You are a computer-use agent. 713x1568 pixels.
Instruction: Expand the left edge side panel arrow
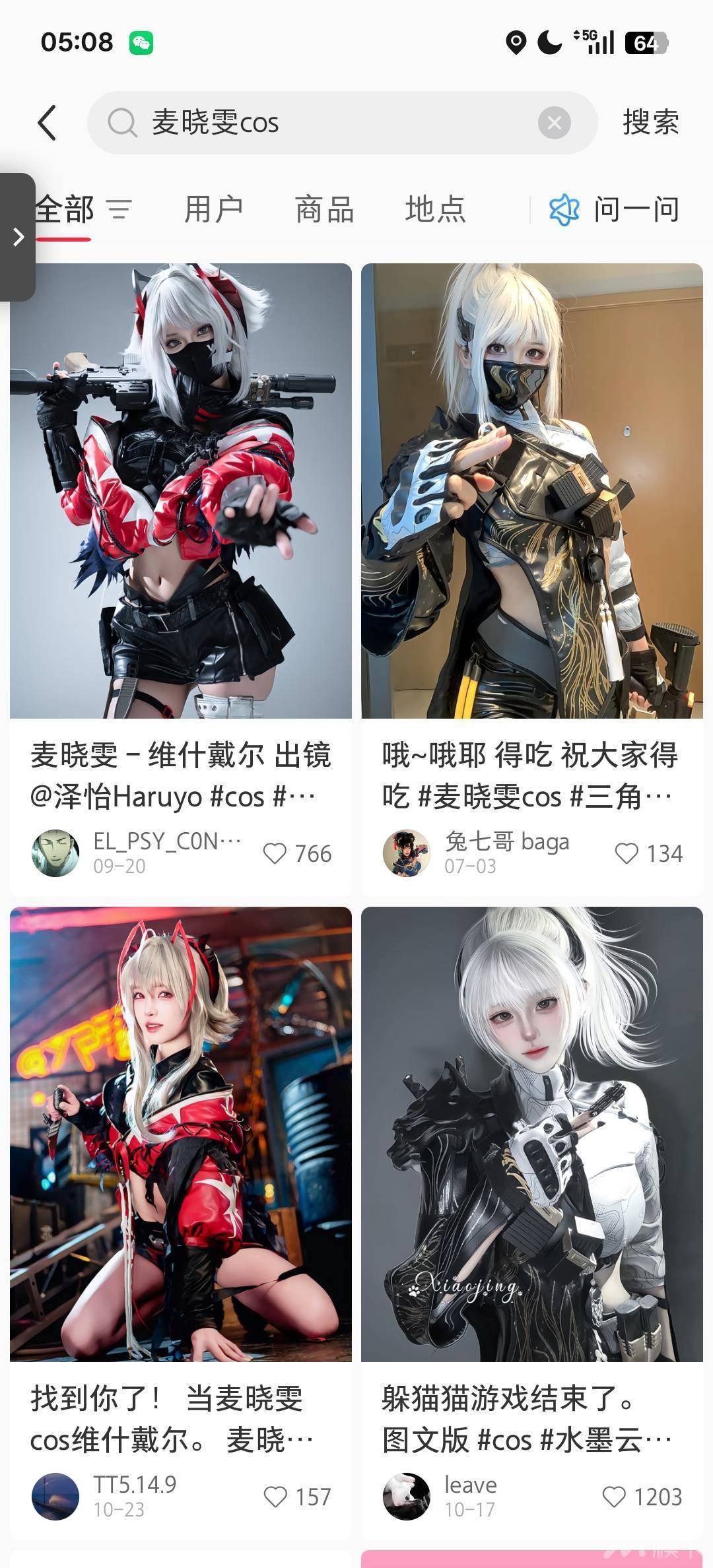18,236
